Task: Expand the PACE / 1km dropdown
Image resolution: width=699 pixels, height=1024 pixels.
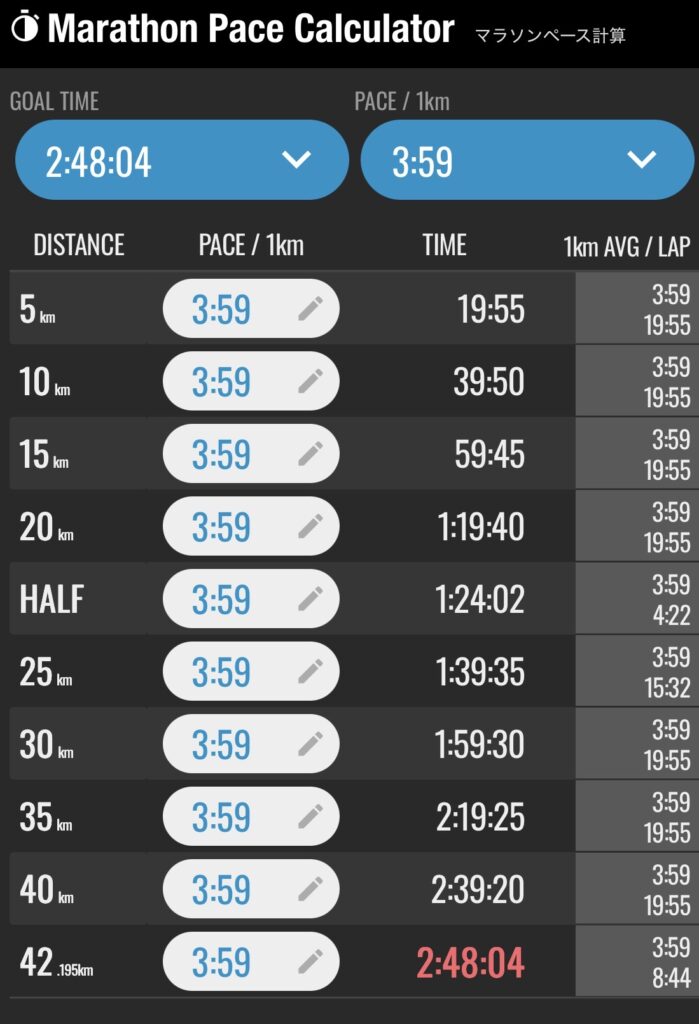Action: click(526, 160)
